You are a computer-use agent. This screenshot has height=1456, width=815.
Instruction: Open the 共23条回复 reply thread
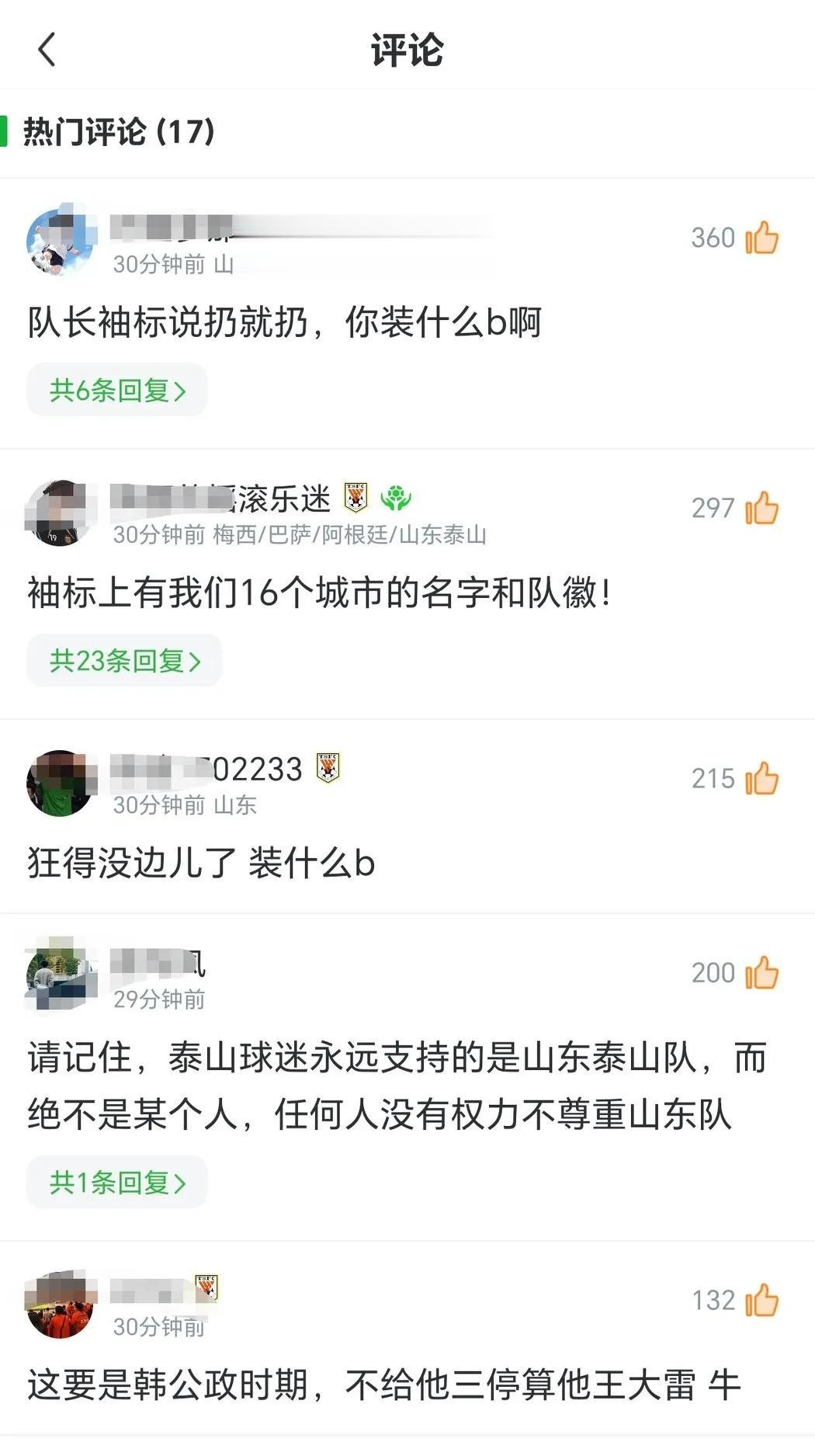click(x=125, y=661)
